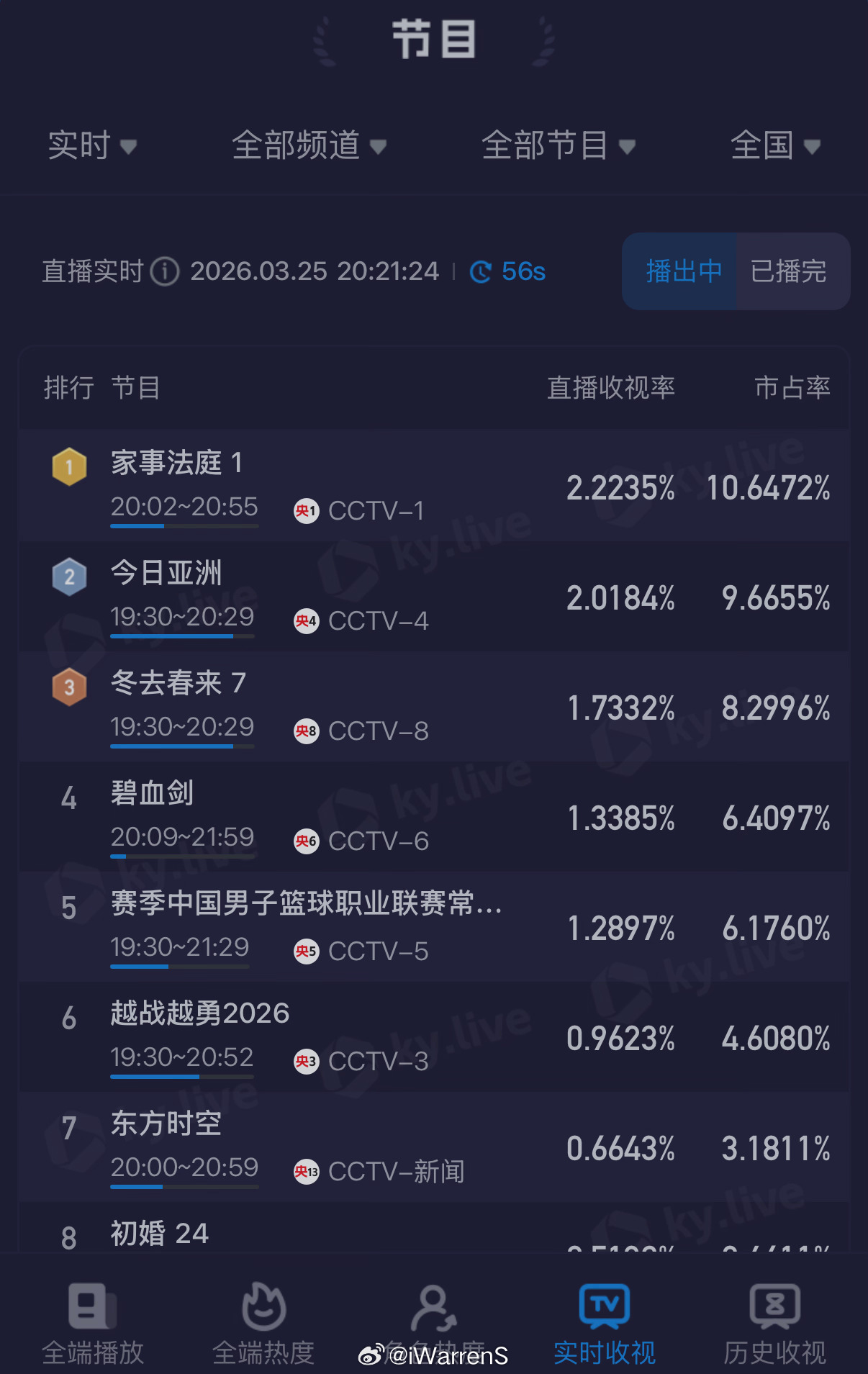Click the 56s refresh countdown clock icon
Viewport: 868px width, 1374px height.
coord(481,271)
